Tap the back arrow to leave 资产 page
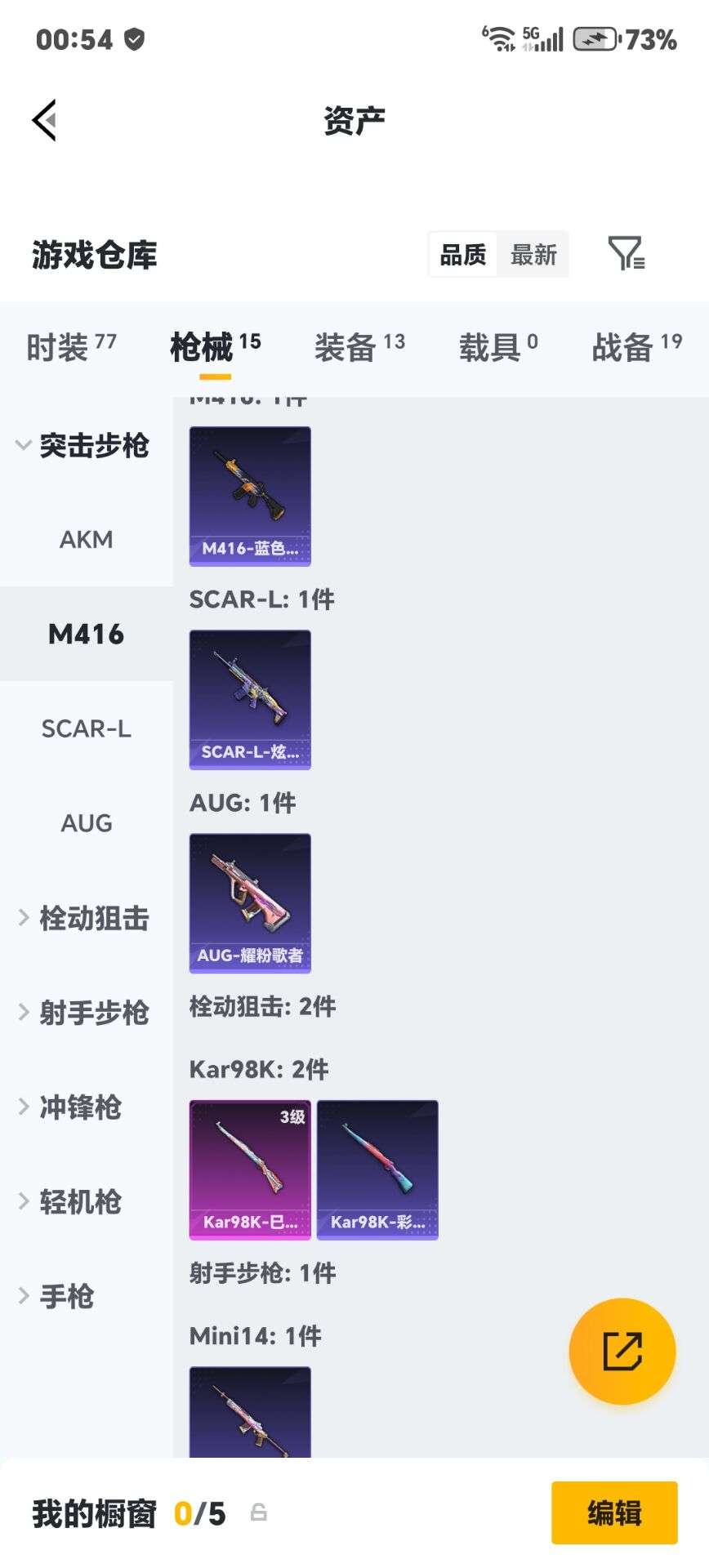The width and height of the screenshot is (709, 1568). [x=45, y=119]
